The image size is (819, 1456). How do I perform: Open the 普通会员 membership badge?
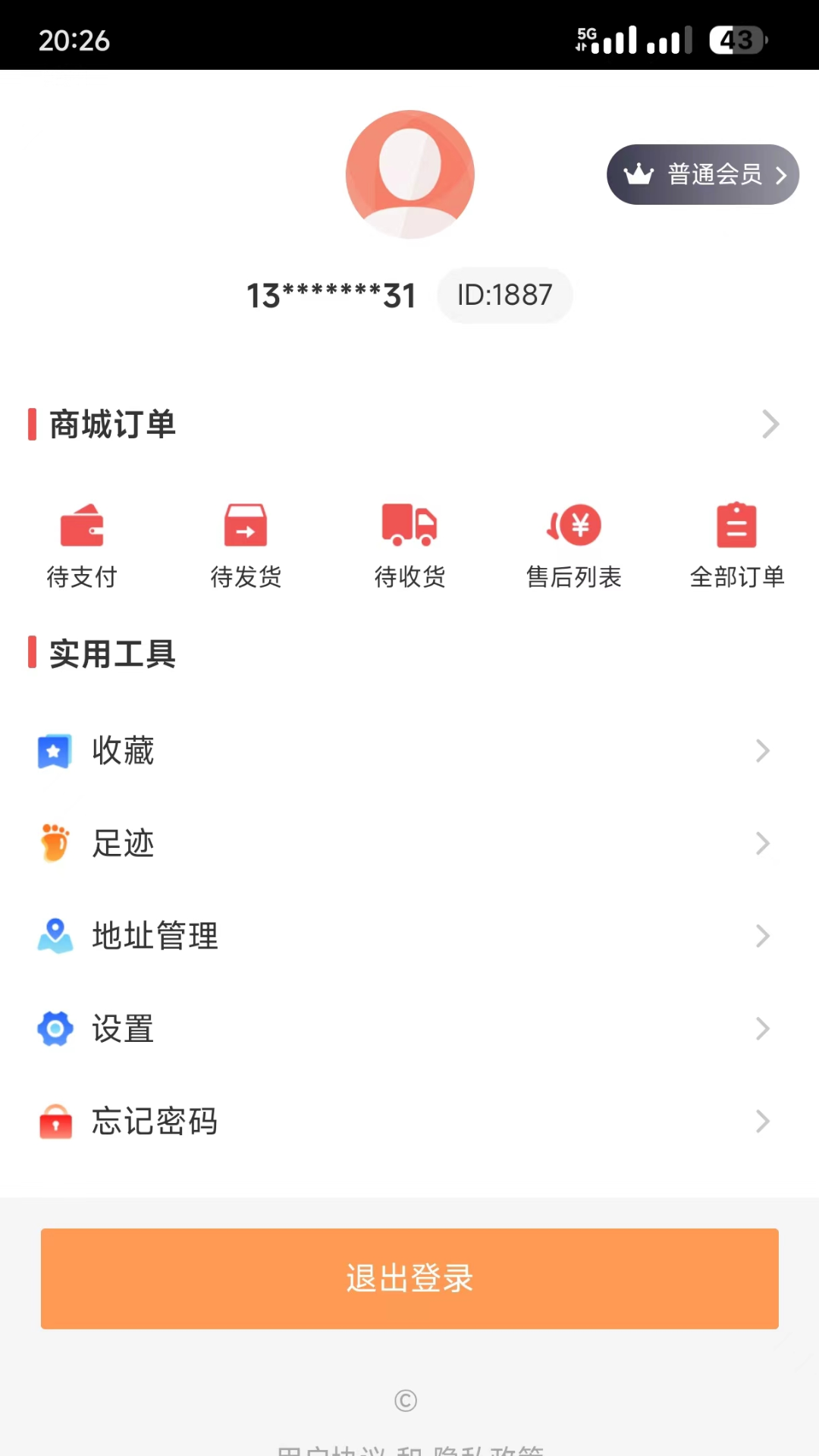703,174
